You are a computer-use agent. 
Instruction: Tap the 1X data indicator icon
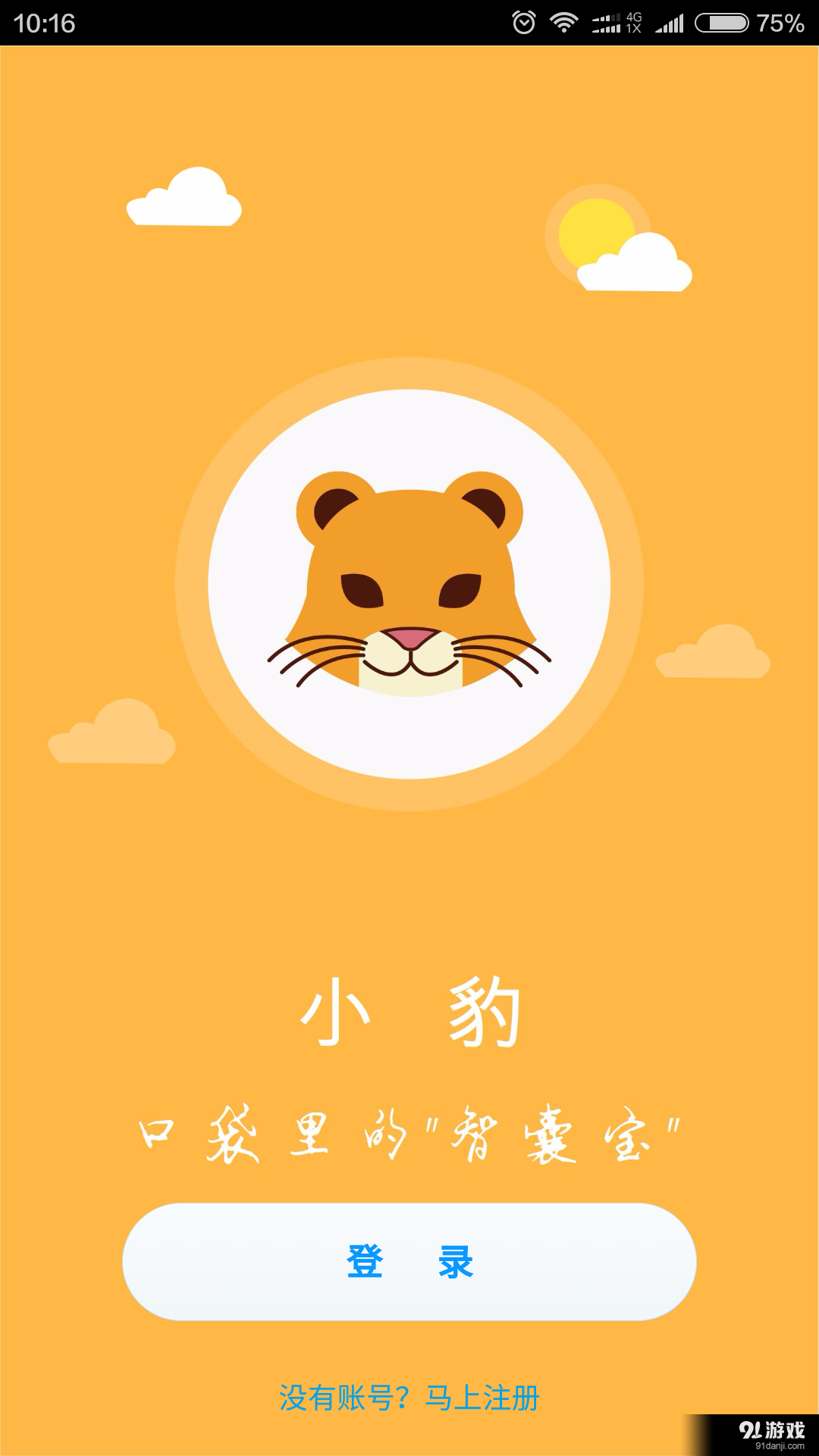coord(635,29)
